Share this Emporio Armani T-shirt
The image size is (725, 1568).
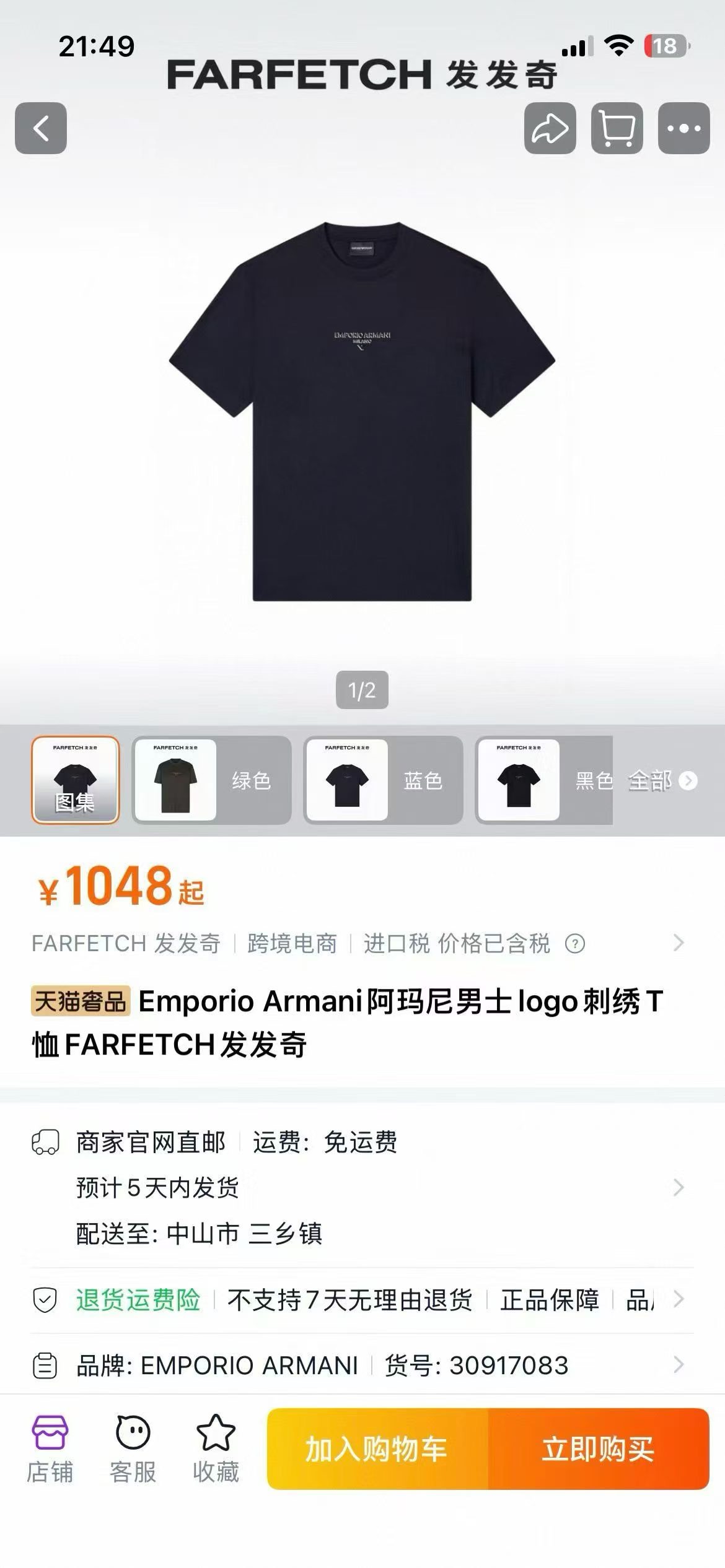tap(550, 128)
